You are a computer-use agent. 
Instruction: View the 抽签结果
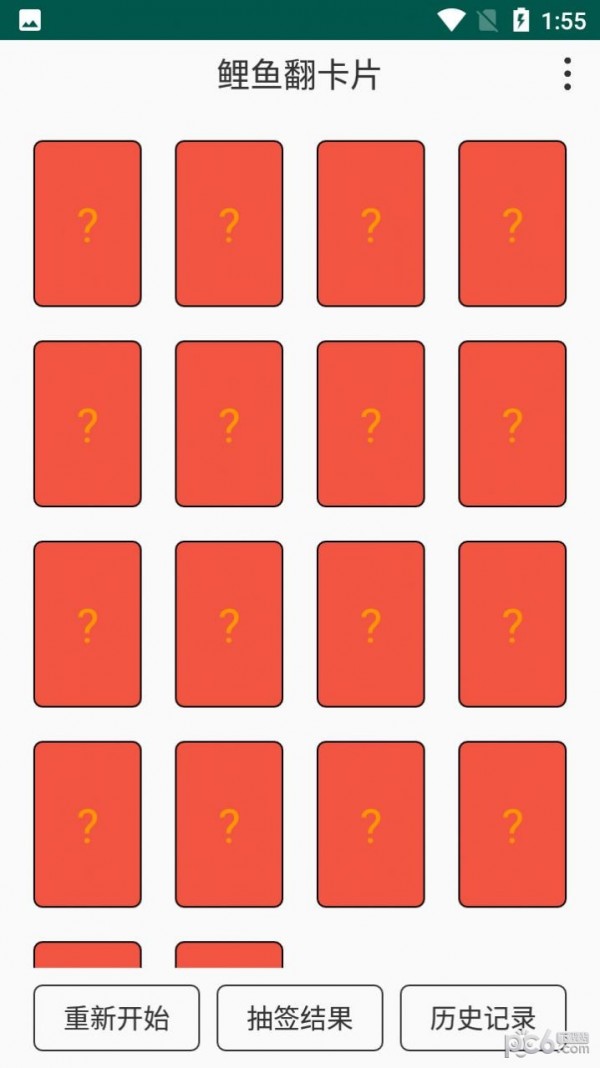click(299, 1018)
